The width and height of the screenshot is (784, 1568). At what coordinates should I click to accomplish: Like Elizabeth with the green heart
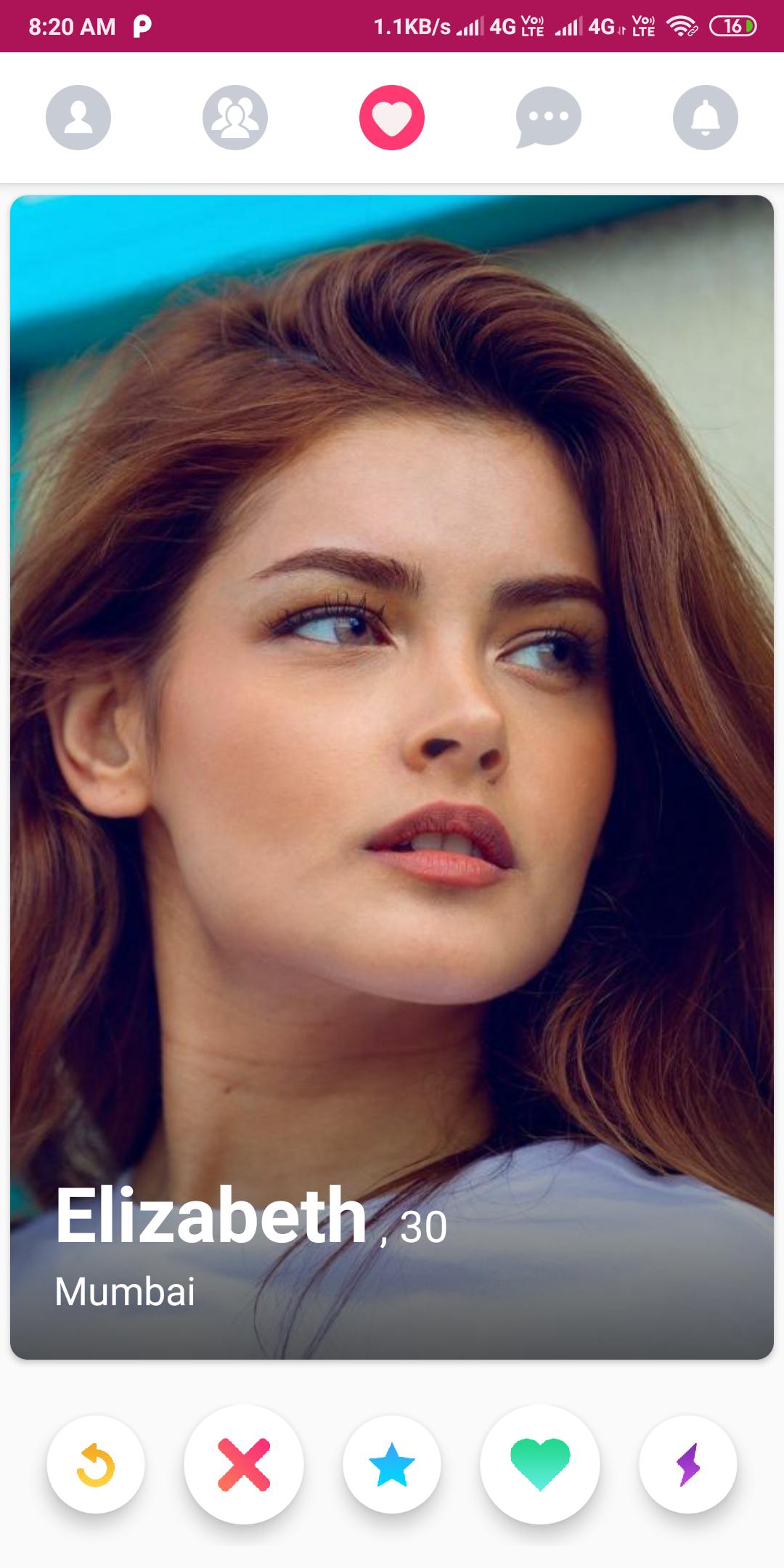pos(540,1465)
